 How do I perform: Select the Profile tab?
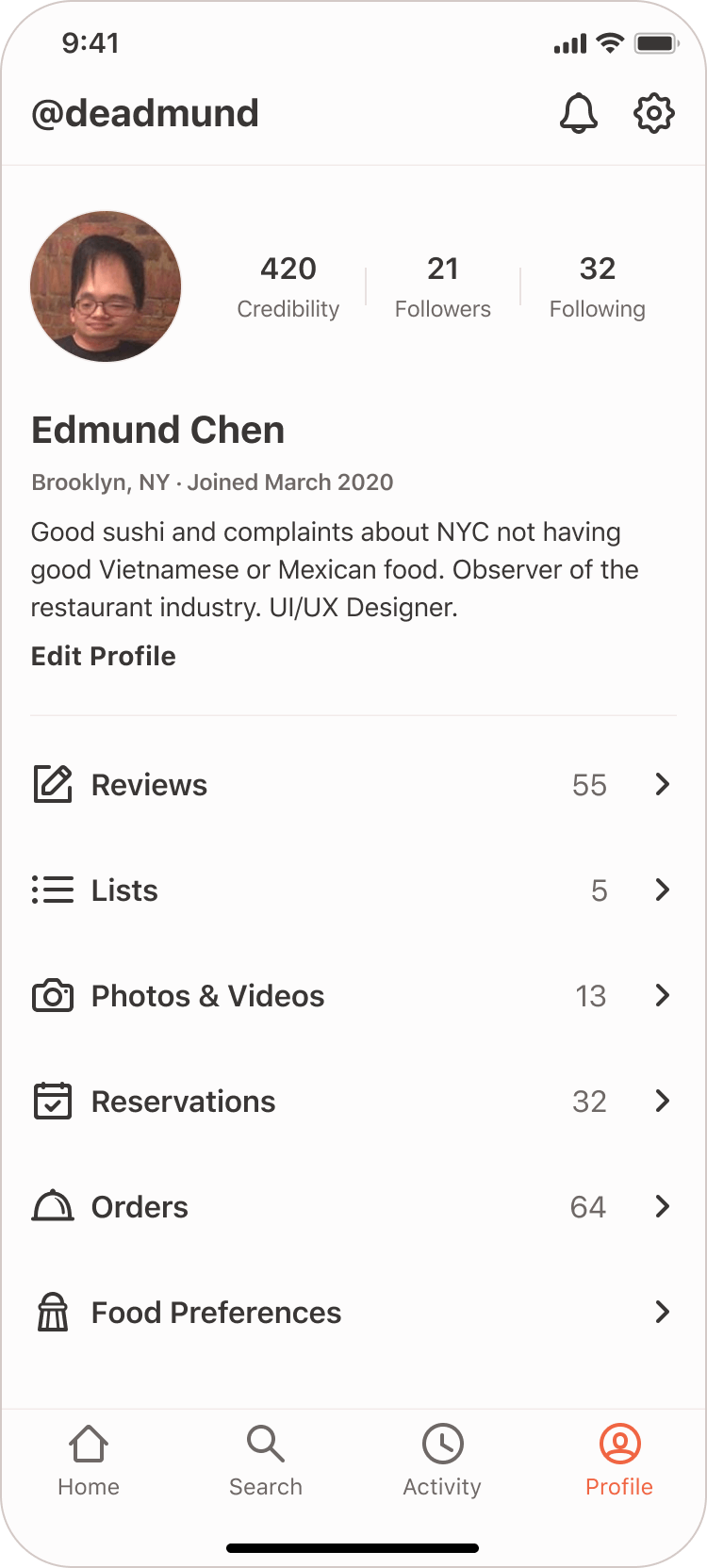tap(619, 1461)
